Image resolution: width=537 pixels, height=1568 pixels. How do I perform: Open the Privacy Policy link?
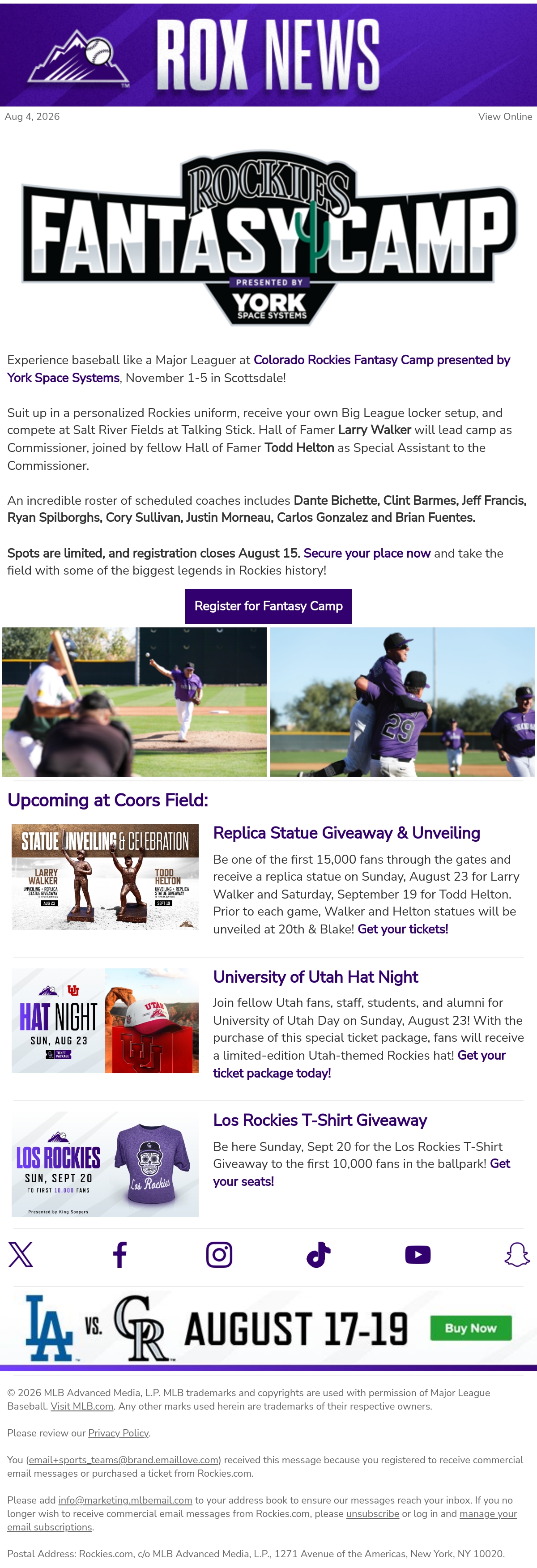tap(118, 1433)
